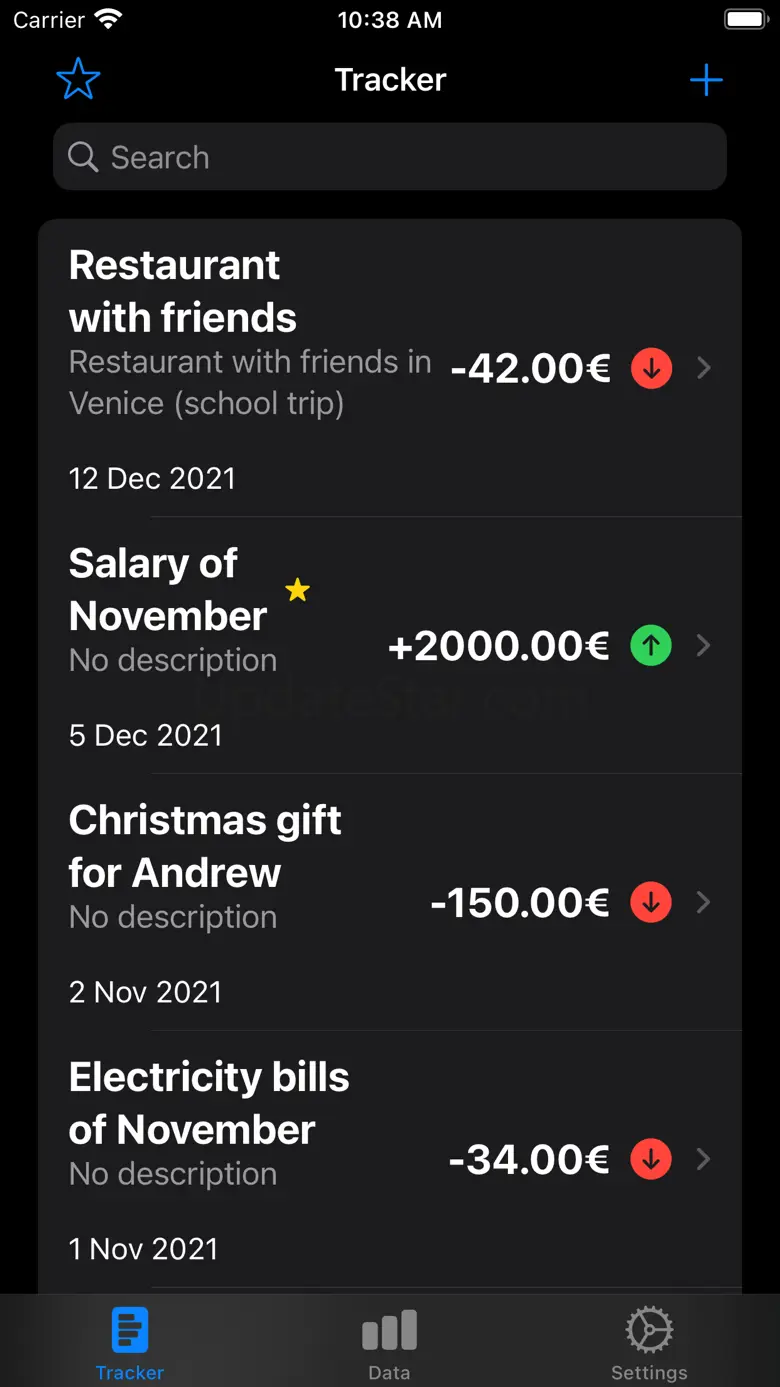
Task: Open the favorites star filter
Action: [78, 79]
